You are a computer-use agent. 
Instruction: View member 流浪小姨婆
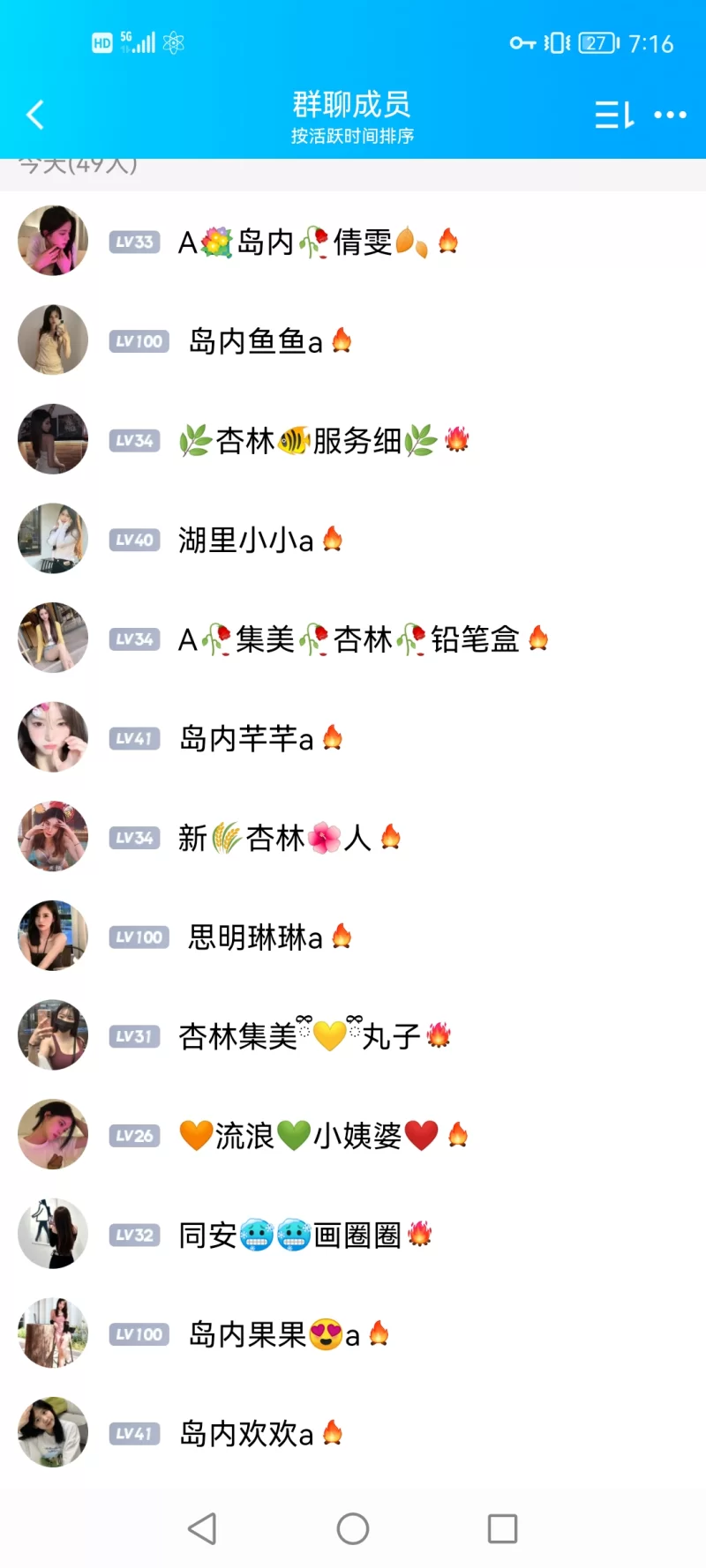coord(309,1135)
